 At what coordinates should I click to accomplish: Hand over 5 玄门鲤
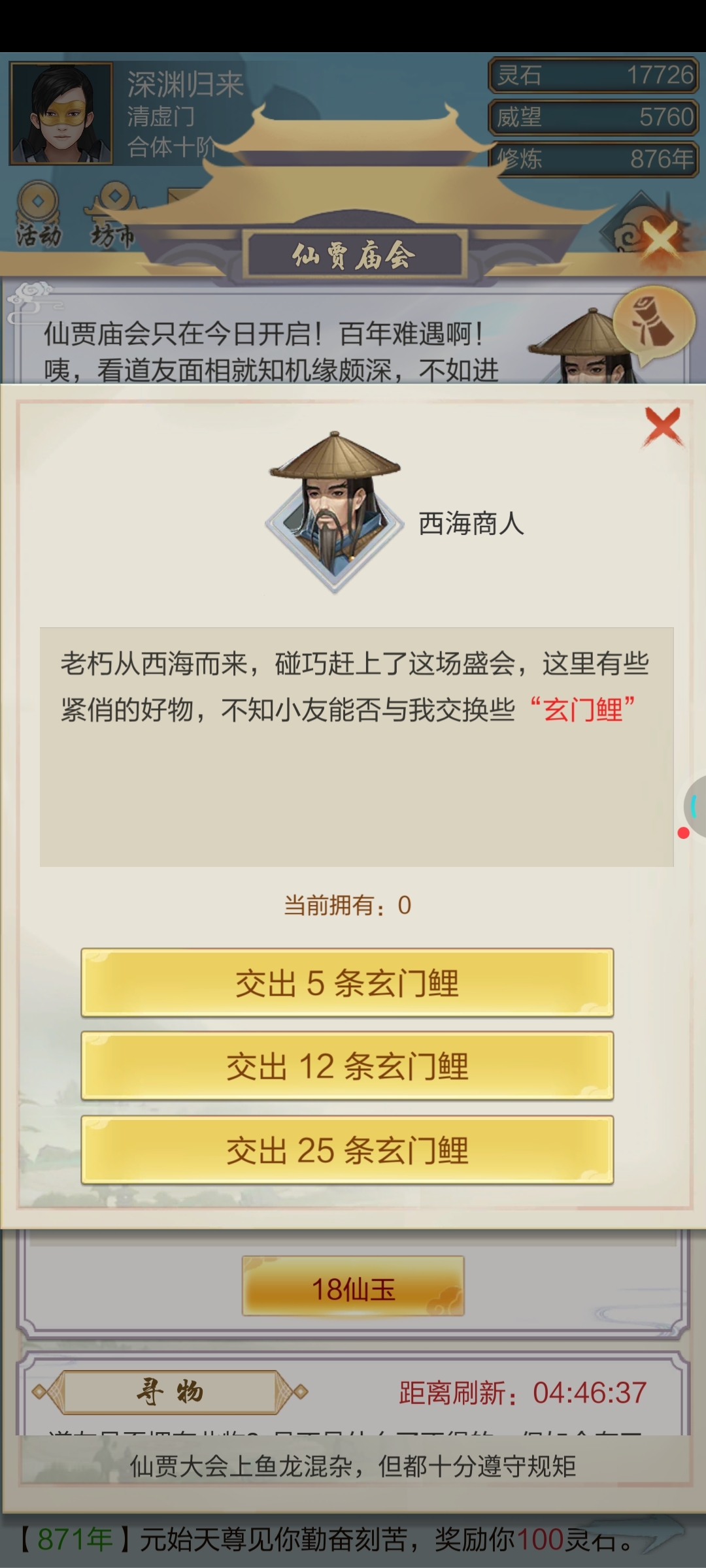click(x=347, y=983)
